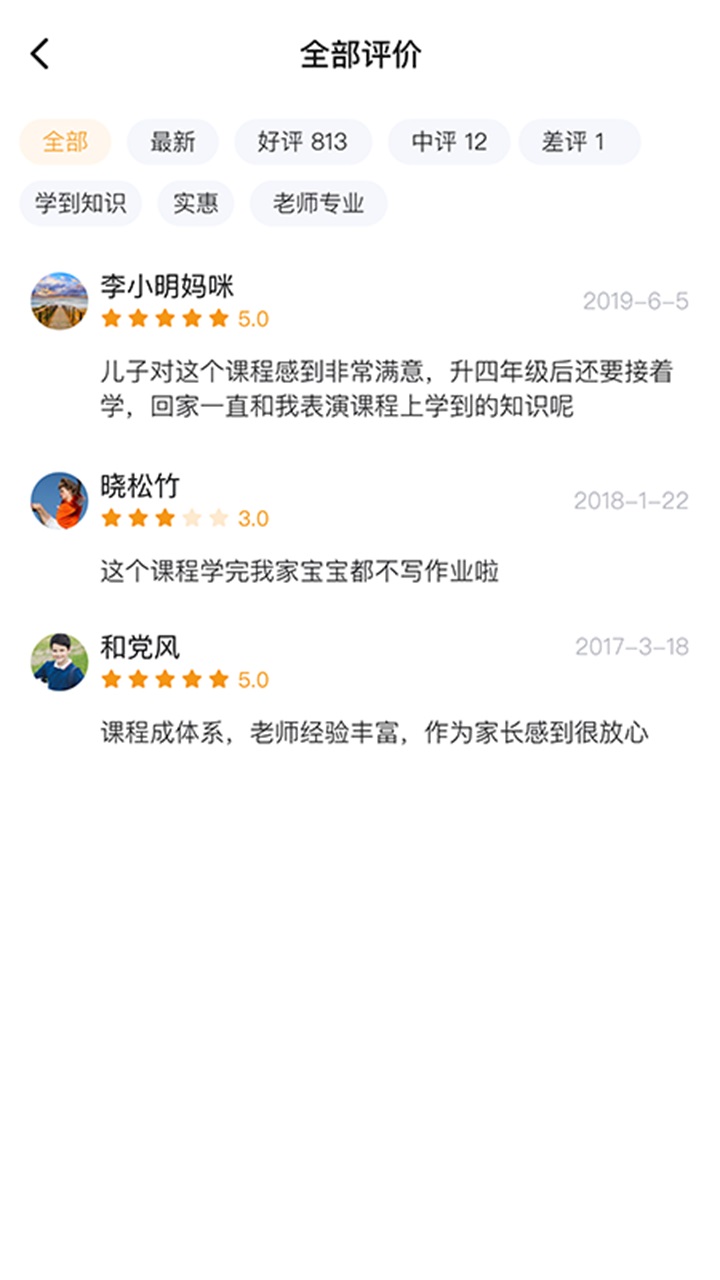This screenshot has width=720, height=1280.
Task: Go back using the back arrow
Action: click(40, 54)
